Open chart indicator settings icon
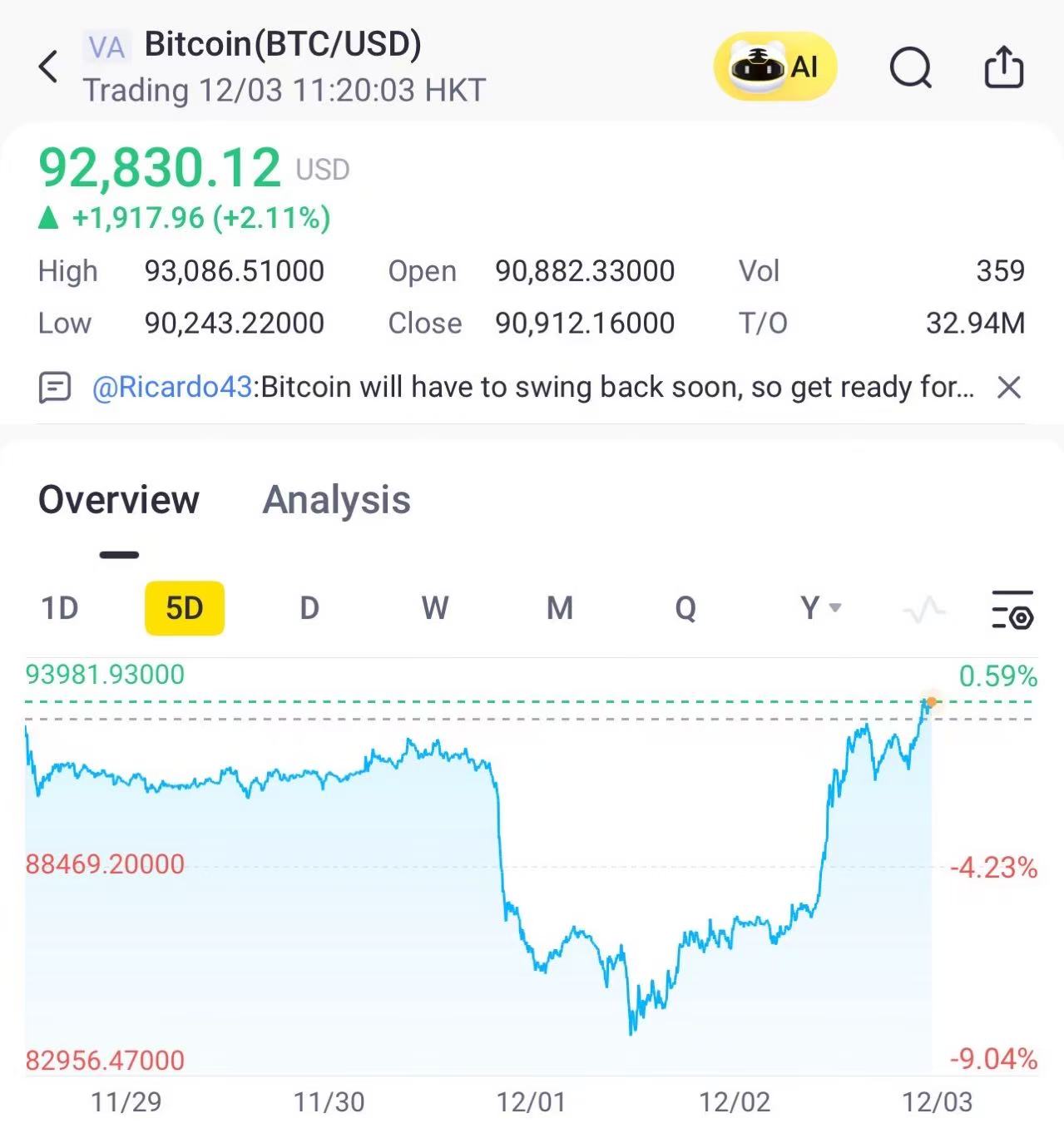Image resolution: width=1064 pixels, height=1138 pixels. [1013, 609]
